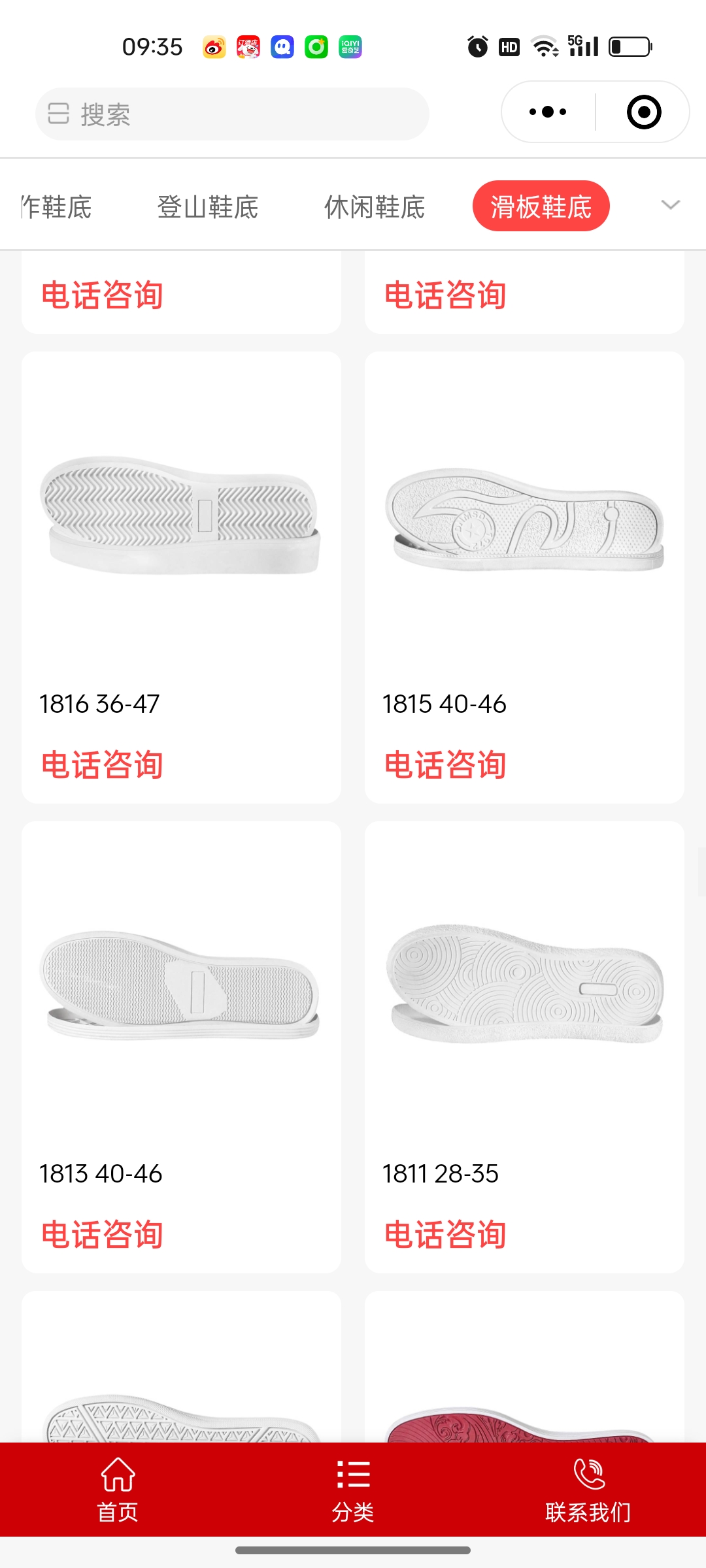Open the 搜索 search box
The image size is (706, 1568).
(232, 114)
